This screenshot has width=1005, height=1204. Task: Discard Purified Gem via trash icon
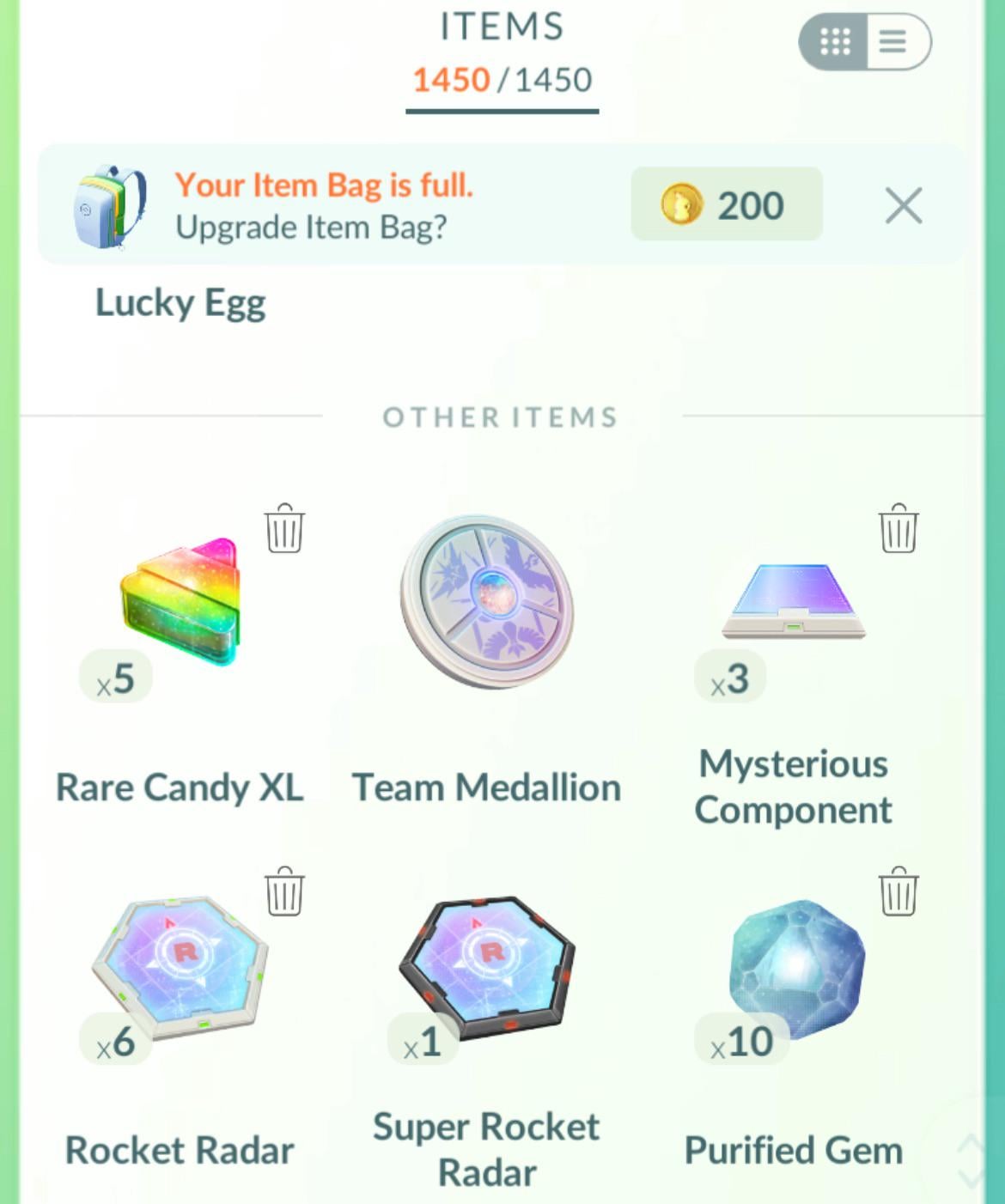pos(898,891)
